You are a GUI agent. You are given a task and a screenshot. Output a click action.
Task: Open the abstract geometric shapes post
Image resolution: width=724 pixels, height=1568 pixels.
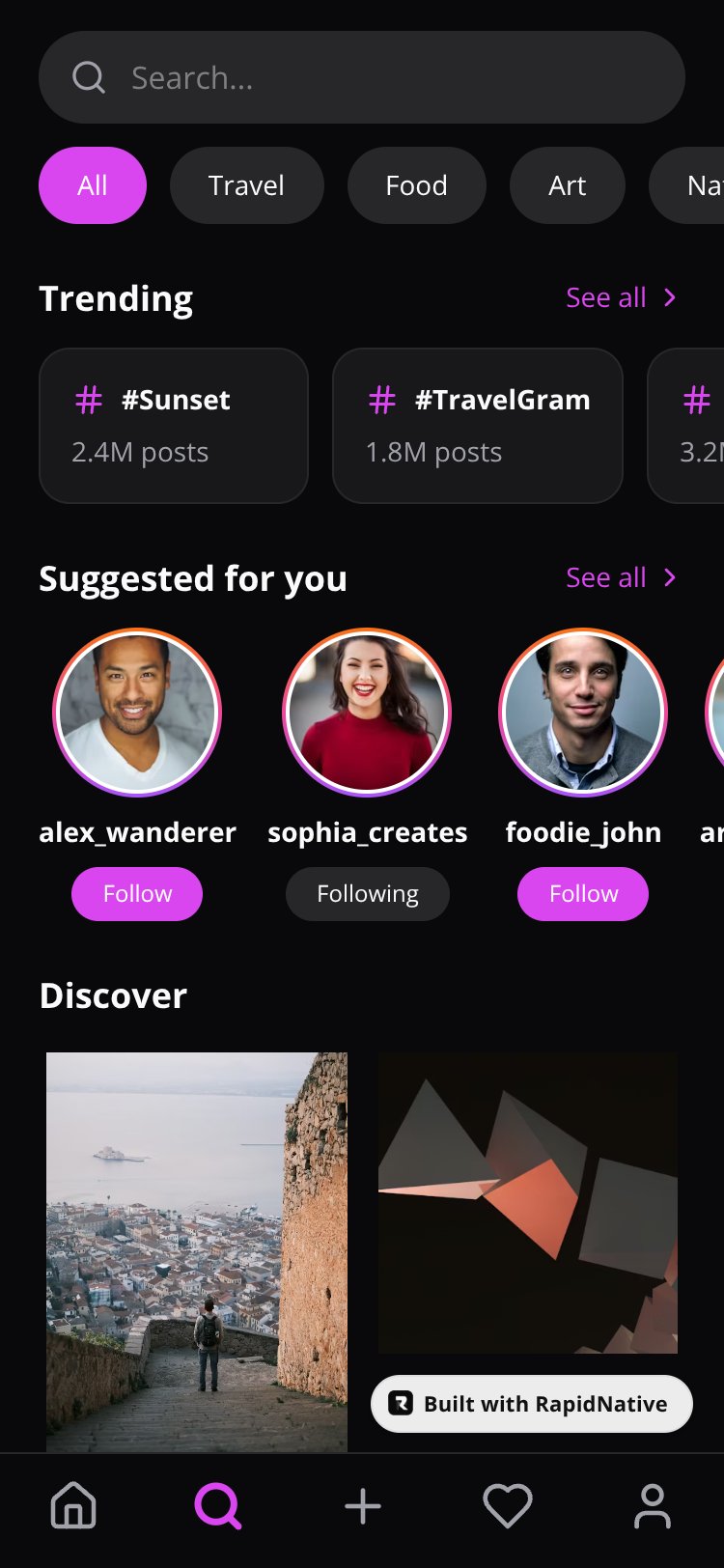click(x=528, y=1203)
